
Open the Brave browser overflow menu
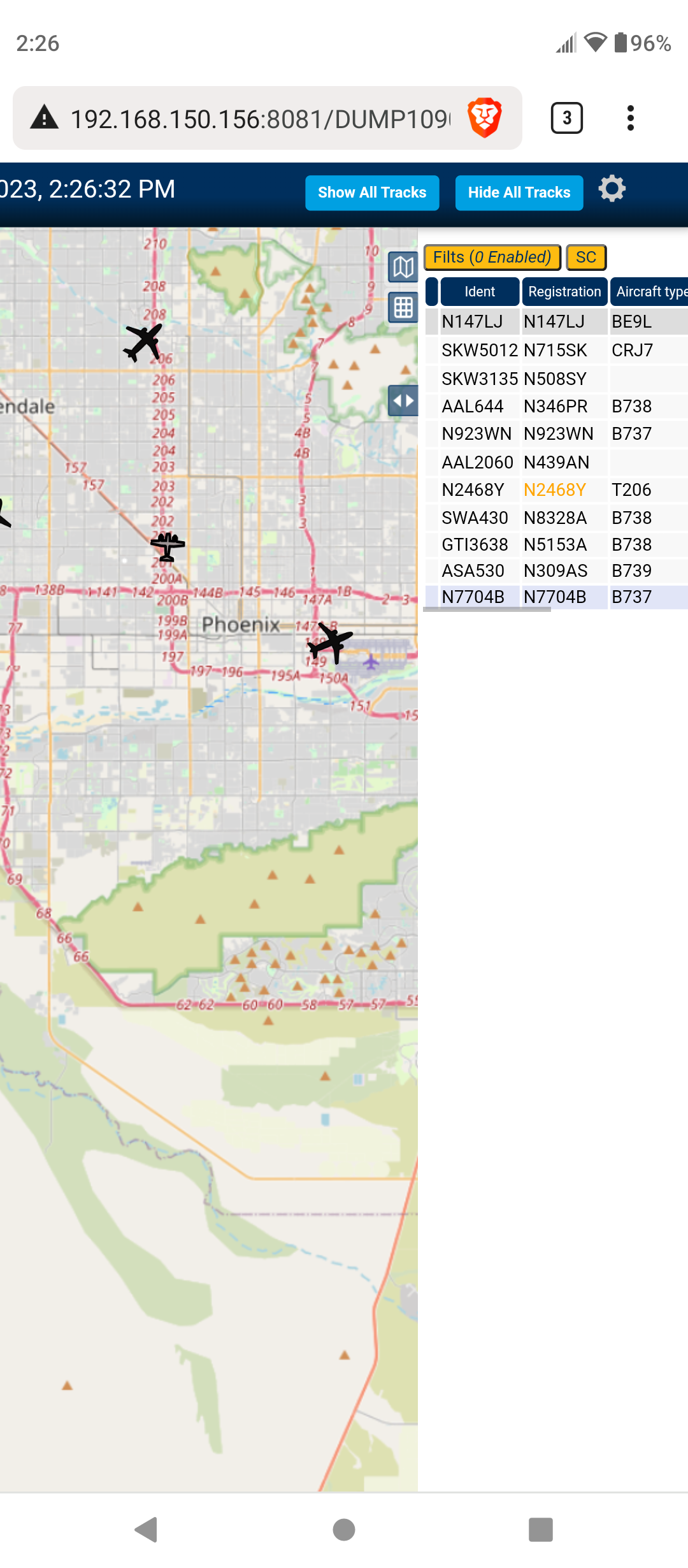[630, 118]
